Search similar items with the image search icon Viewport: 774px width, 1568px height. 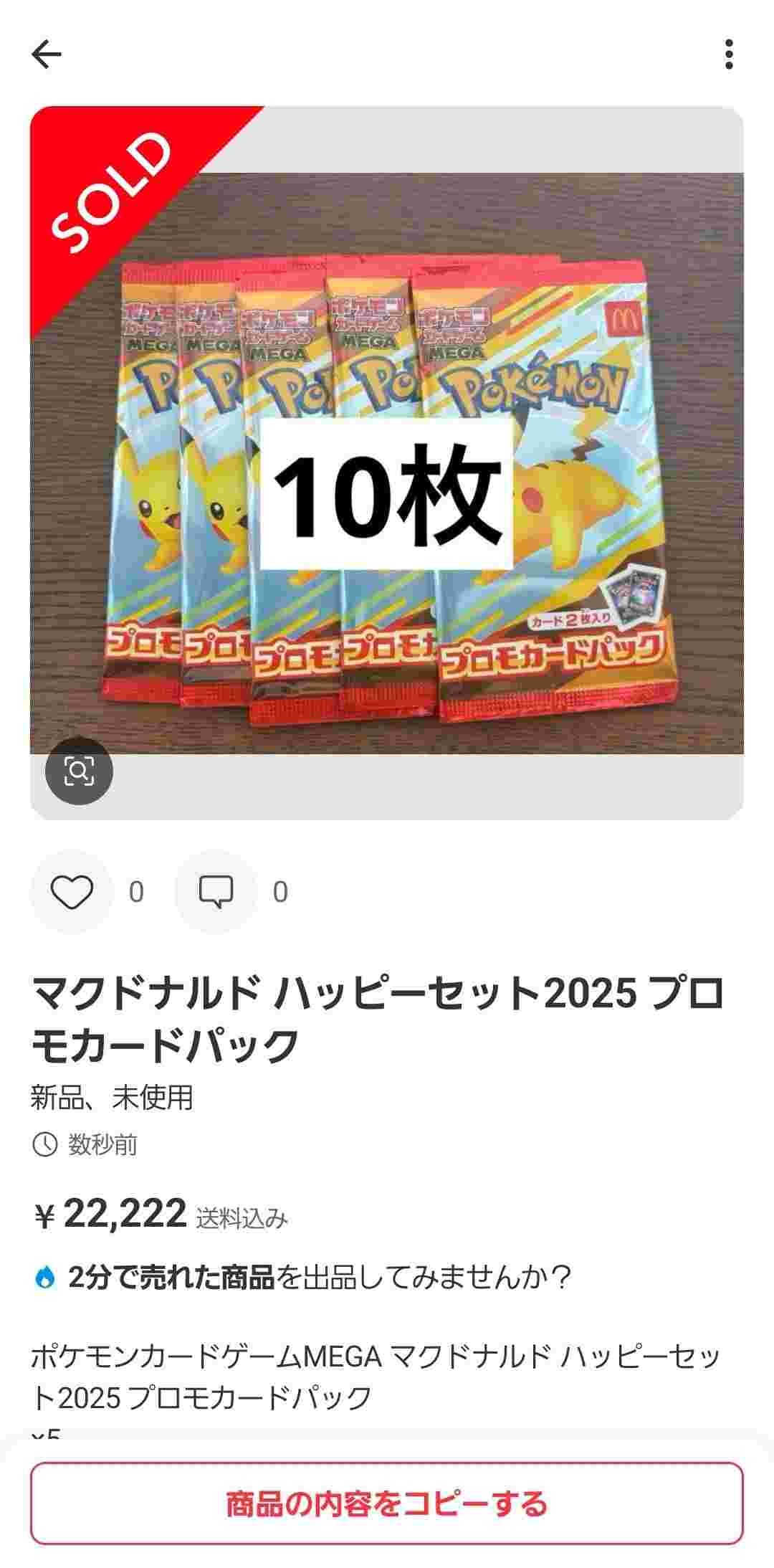pyautogui.click(x=79, y=771)
